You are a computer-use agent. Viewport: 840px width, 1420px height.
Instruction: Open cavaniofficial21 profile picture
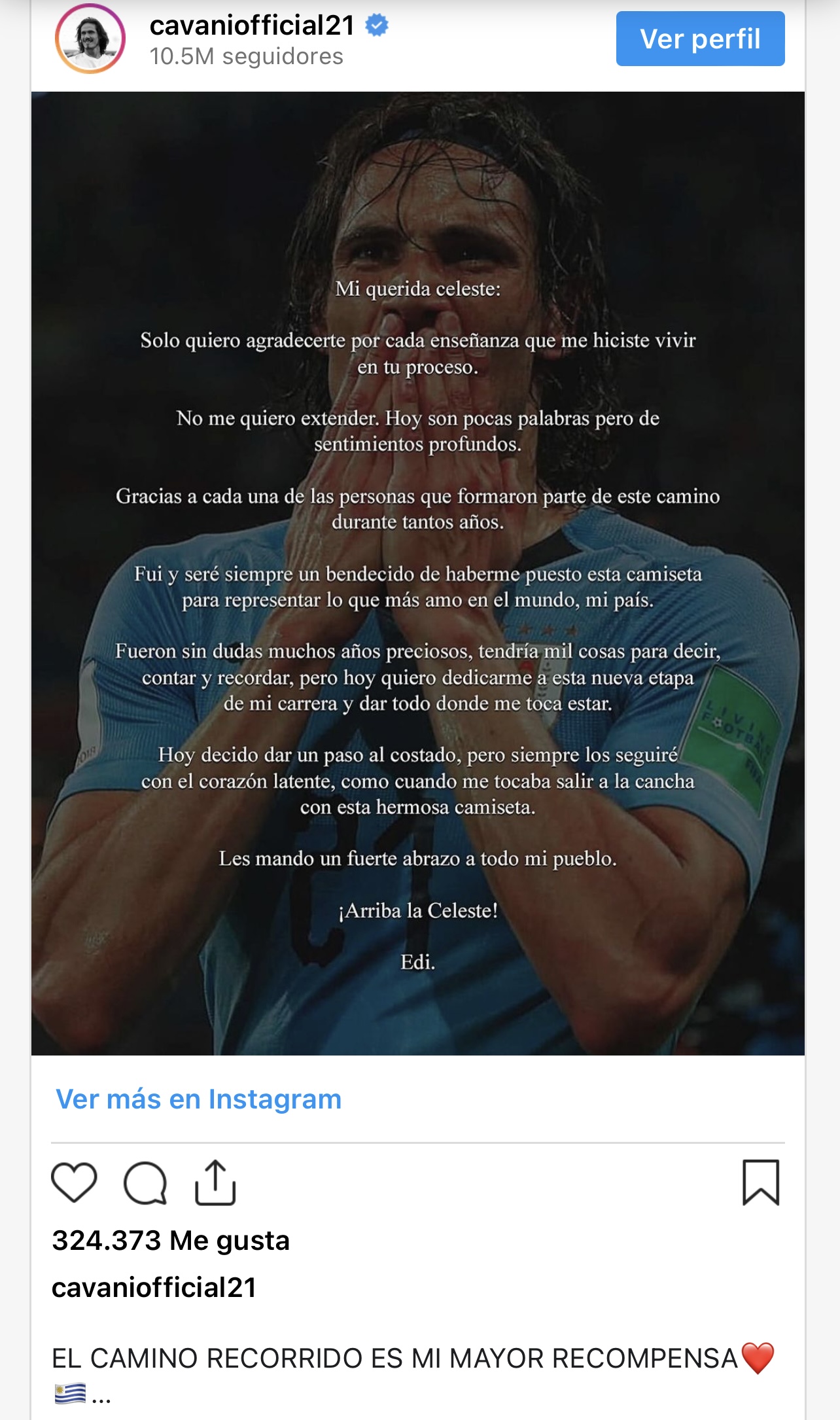point(90,39)
